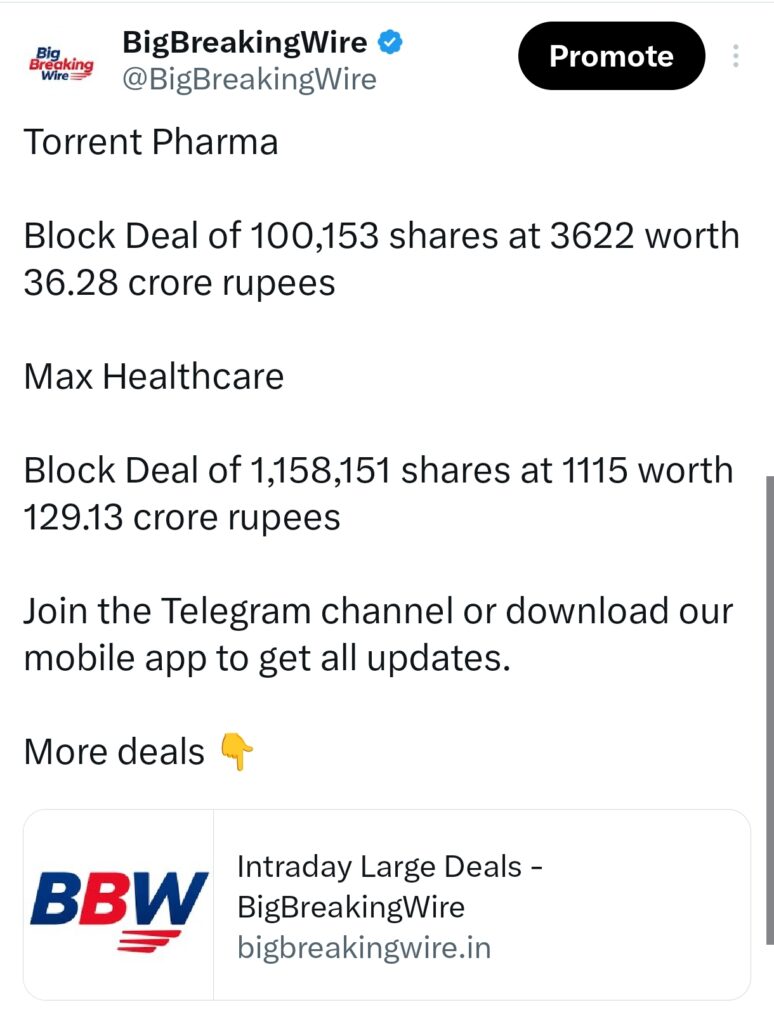Select the BigBreakingWire display name
The height and width of the screenshot is (1024, 774).
tap(243, 42)
